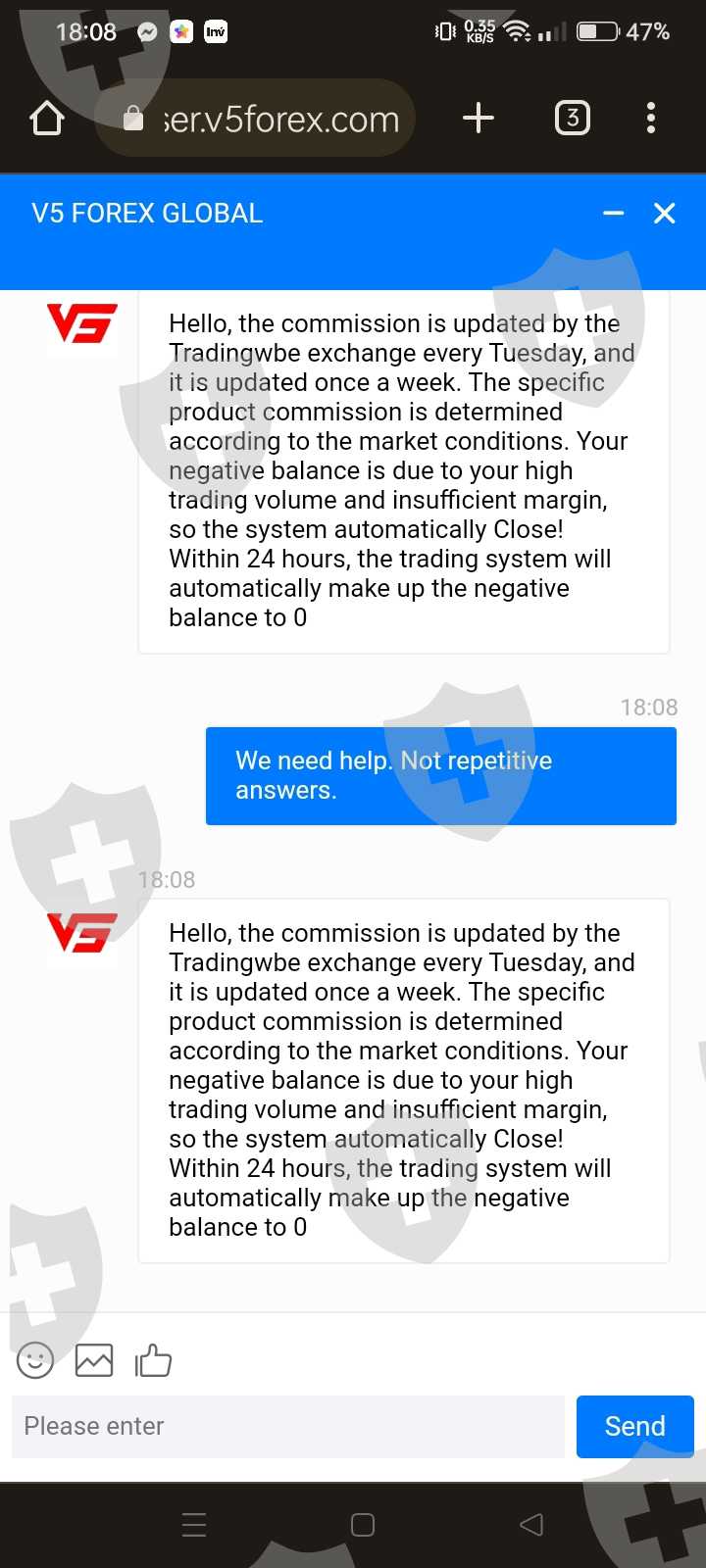Screen dimensions: 706x1568
Task: Open the browser overflow menu
Action: pyautogui.click(x=651, y=119)
